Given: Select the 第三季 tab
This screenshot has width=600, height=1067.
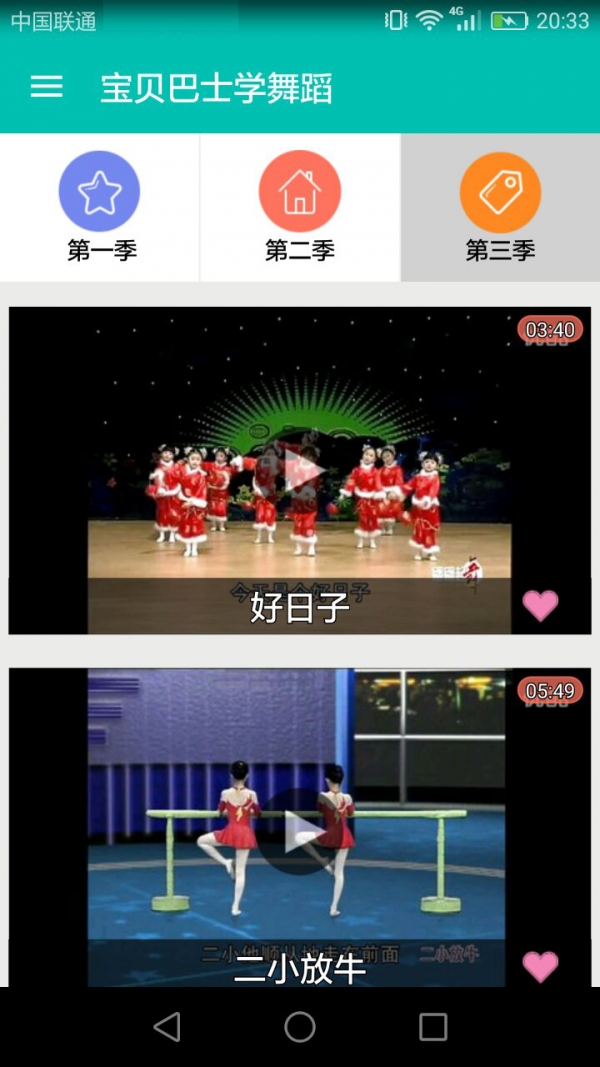Looking at the screenshot, I should (500, 207).
